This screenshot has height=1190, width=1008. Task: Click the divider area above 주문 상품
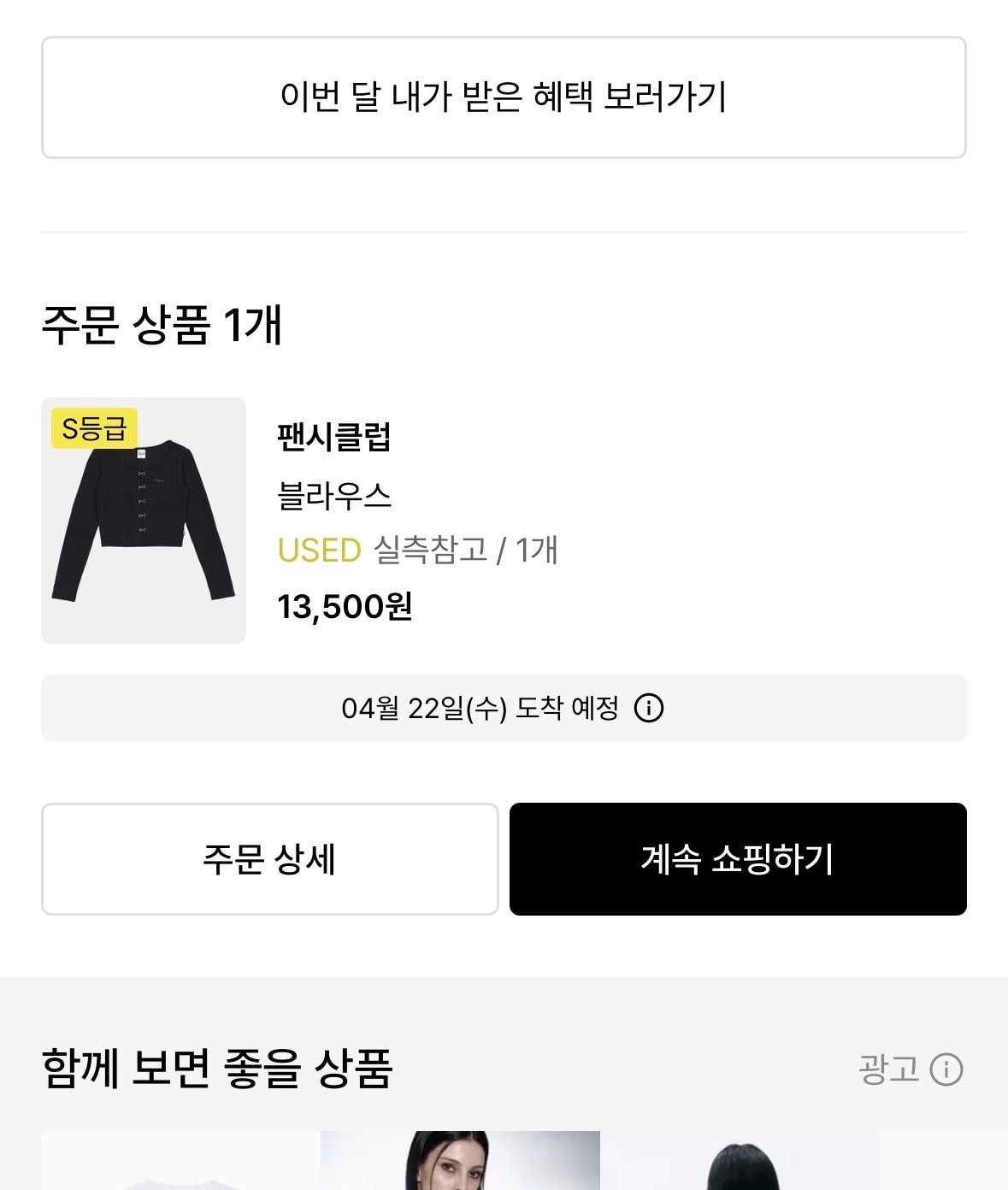click(504, 227)
